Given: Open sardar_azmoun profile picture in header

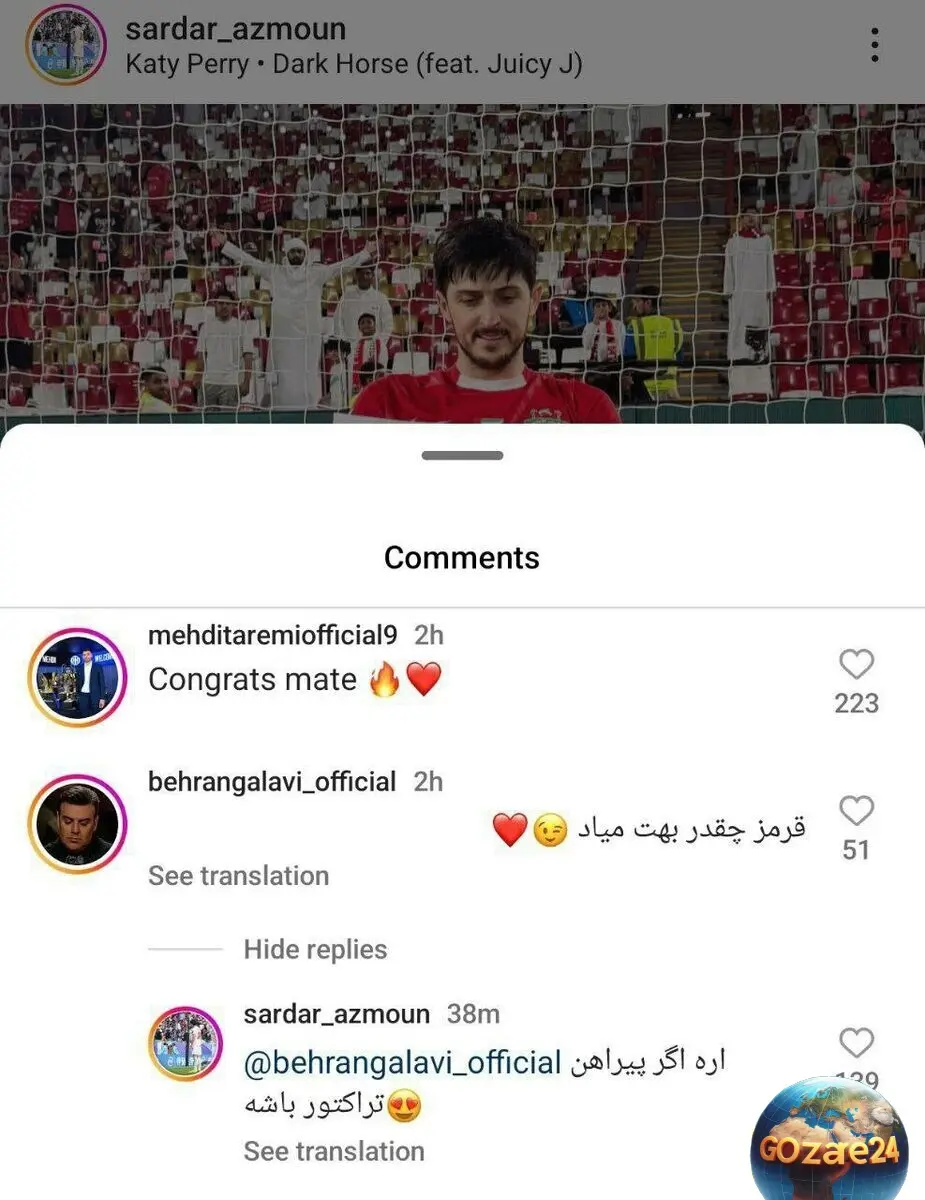Looking at the screenshot, I should click(x=66, y=45).
